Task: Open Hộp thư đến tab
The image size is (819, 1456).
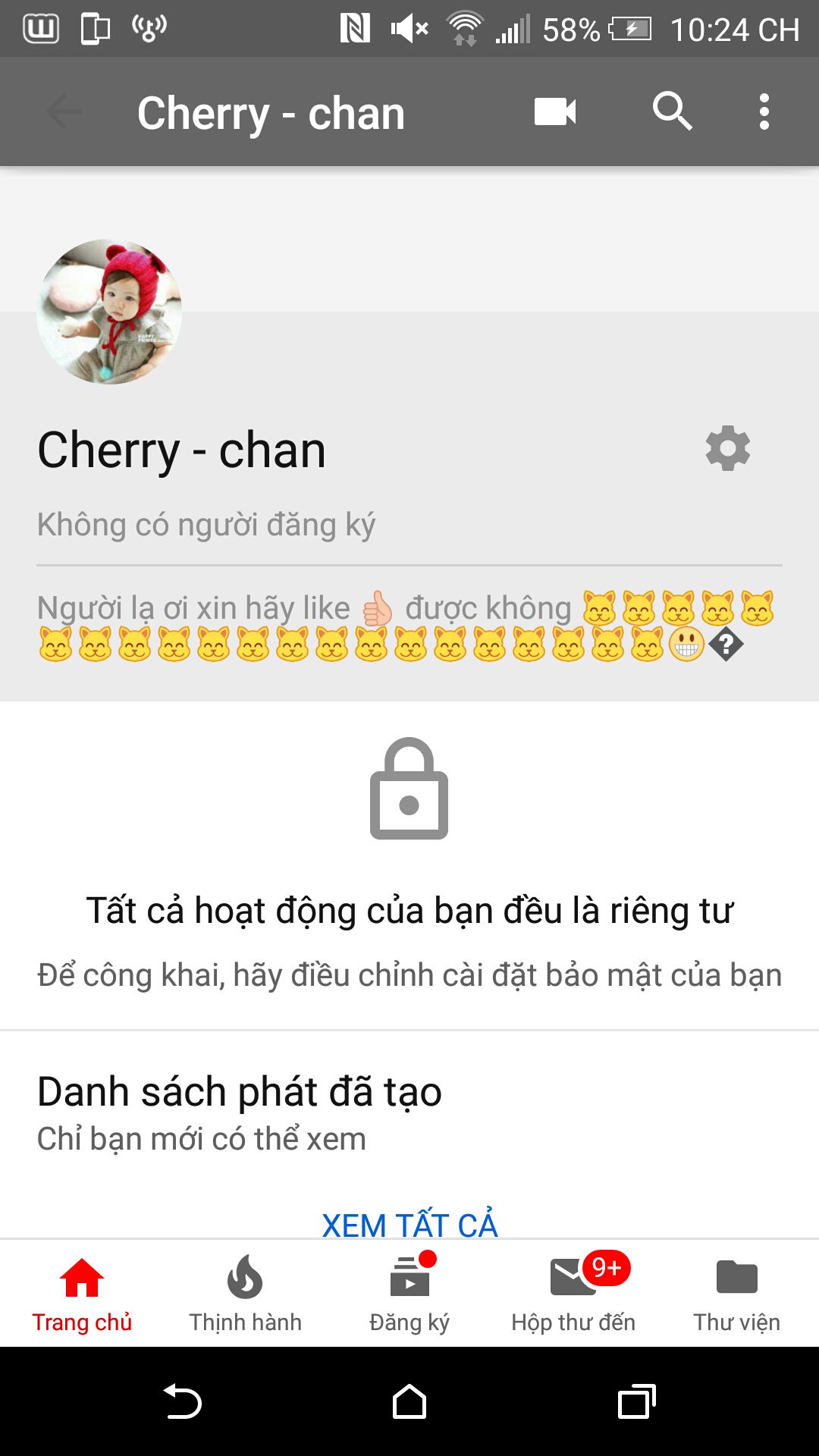Action: tap(573, 1294)
